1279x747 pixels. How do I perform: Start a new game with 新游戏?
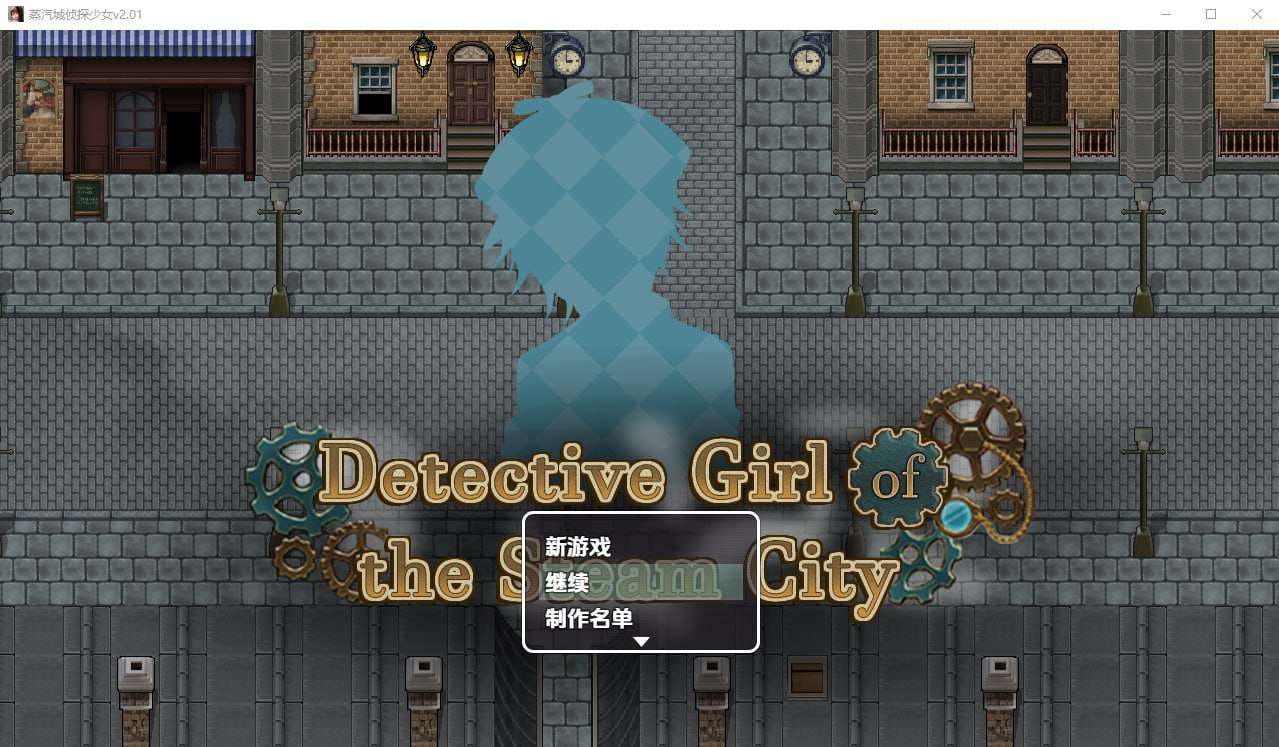pos(578,547)
